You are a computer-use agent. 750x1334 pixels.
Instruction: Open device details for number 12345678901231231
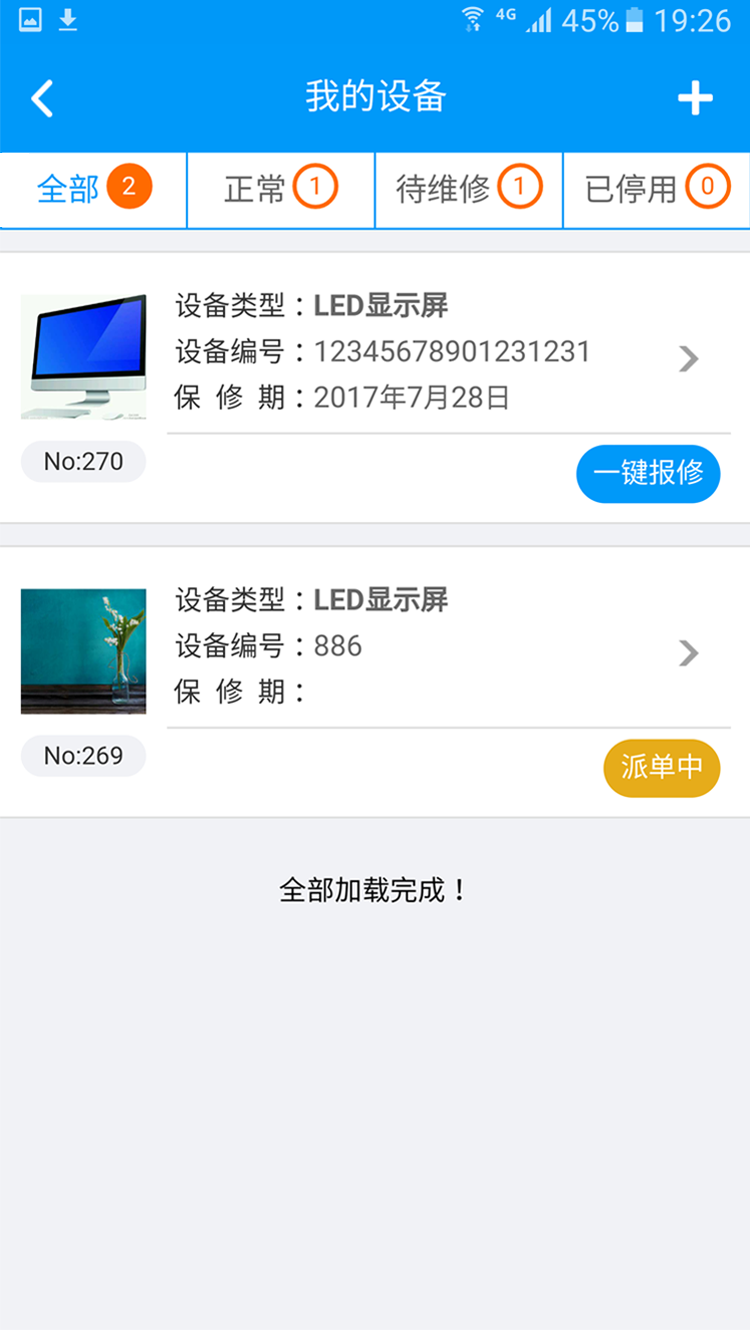(688, 358)
